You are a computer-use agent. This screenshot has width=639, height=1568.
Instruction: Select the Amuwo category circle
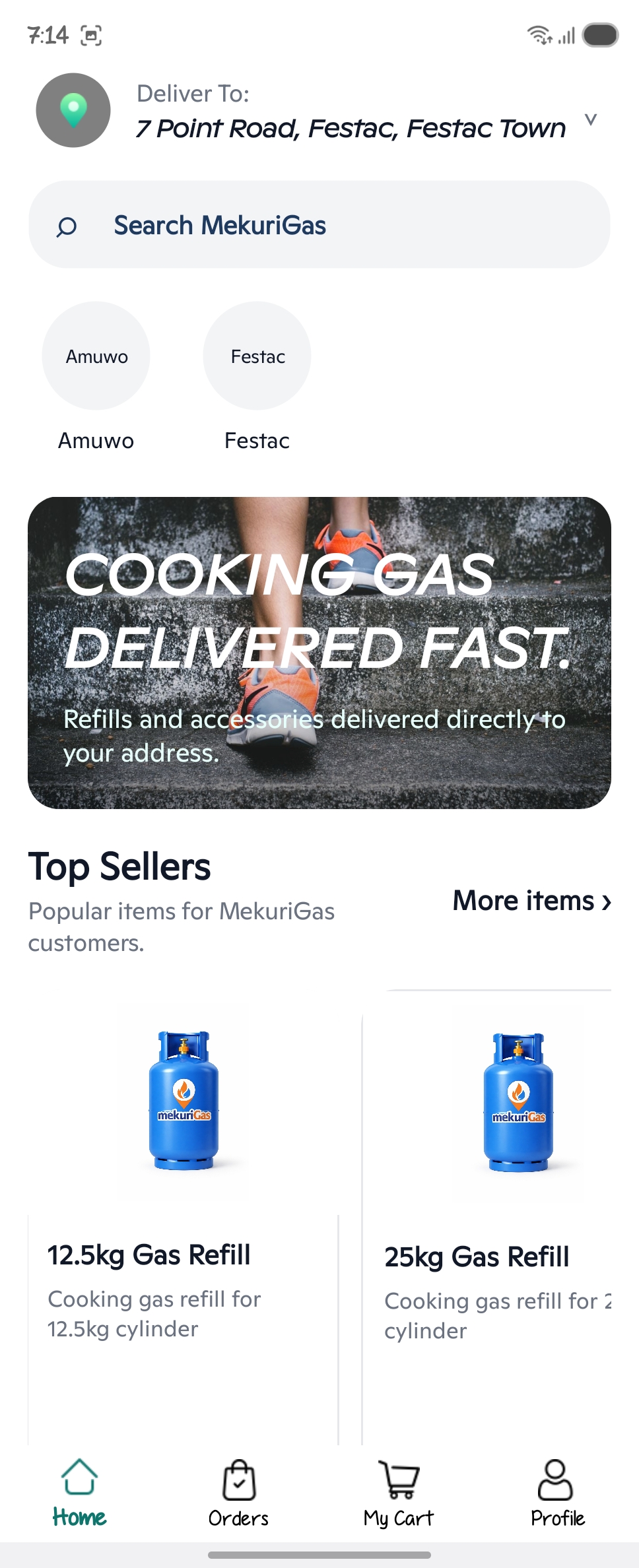(x=95, y=356)
